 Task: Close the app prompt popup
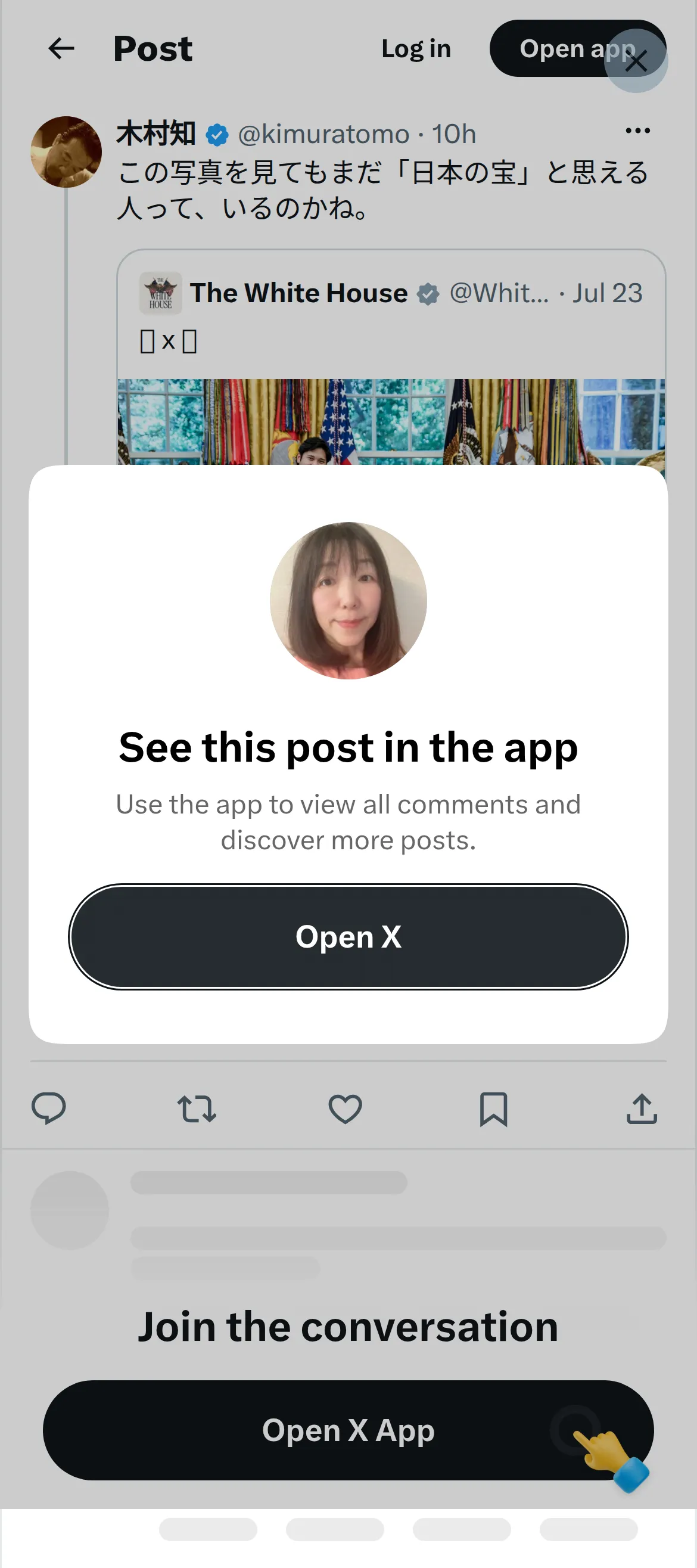636,61
